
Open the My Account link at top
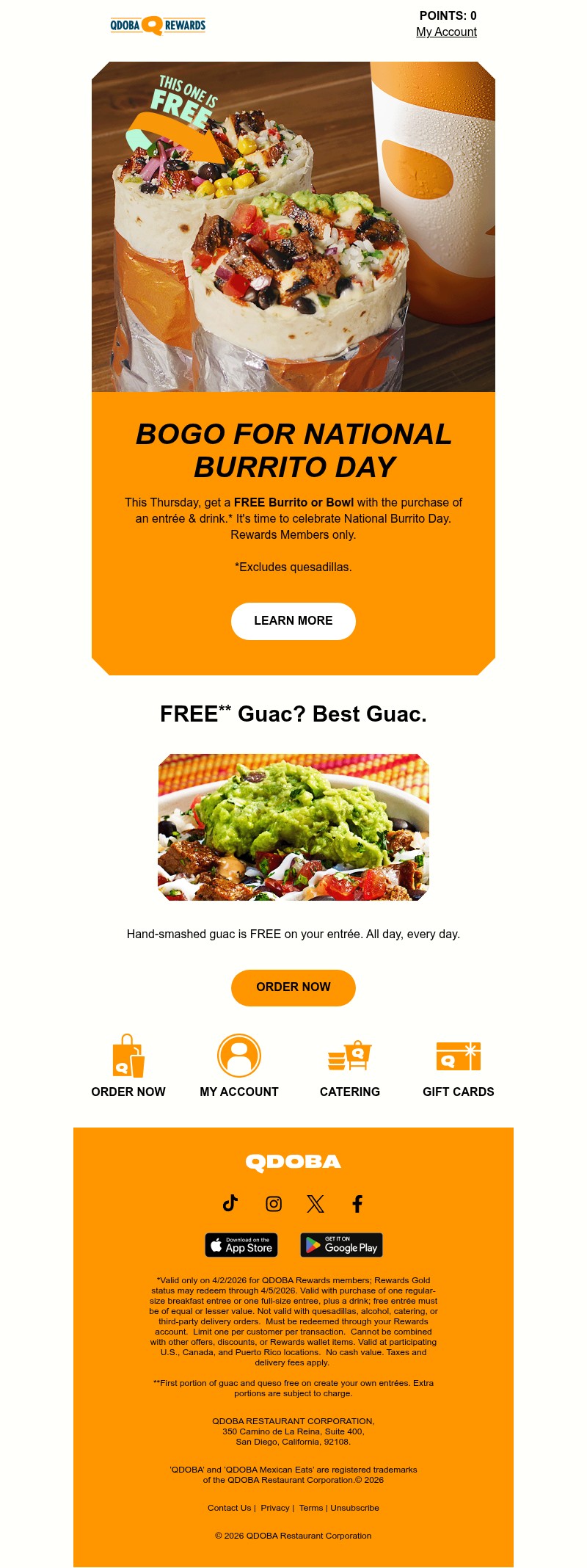446,32
